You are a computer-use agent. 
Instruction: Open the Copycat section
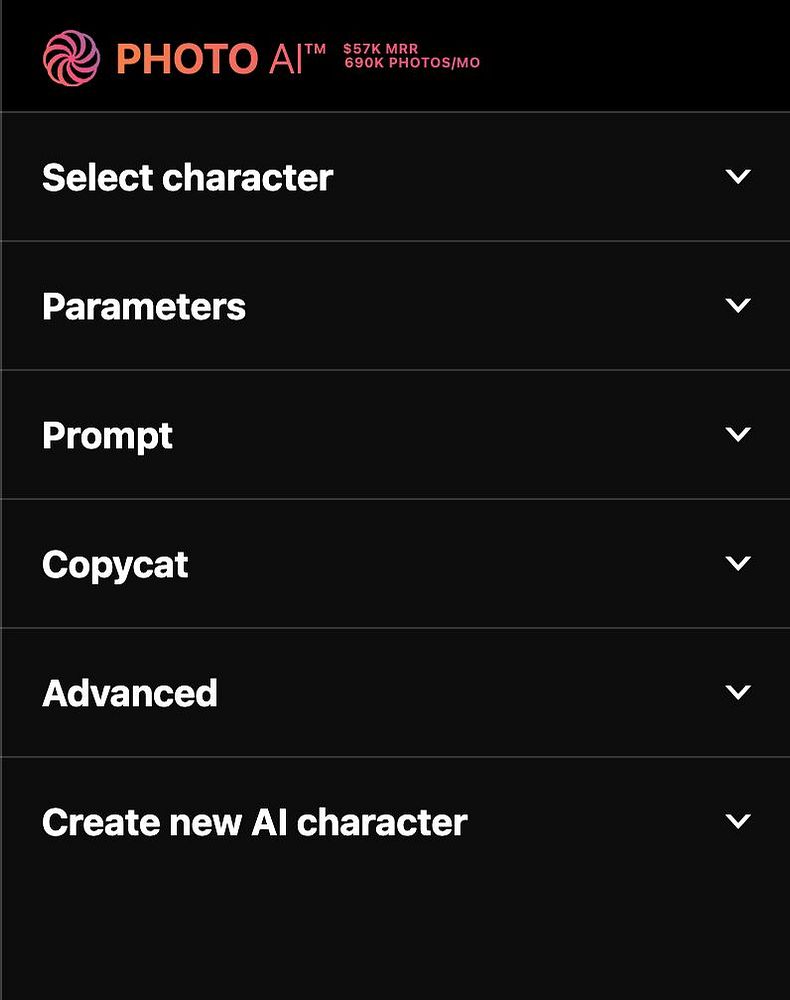(394, 564)
